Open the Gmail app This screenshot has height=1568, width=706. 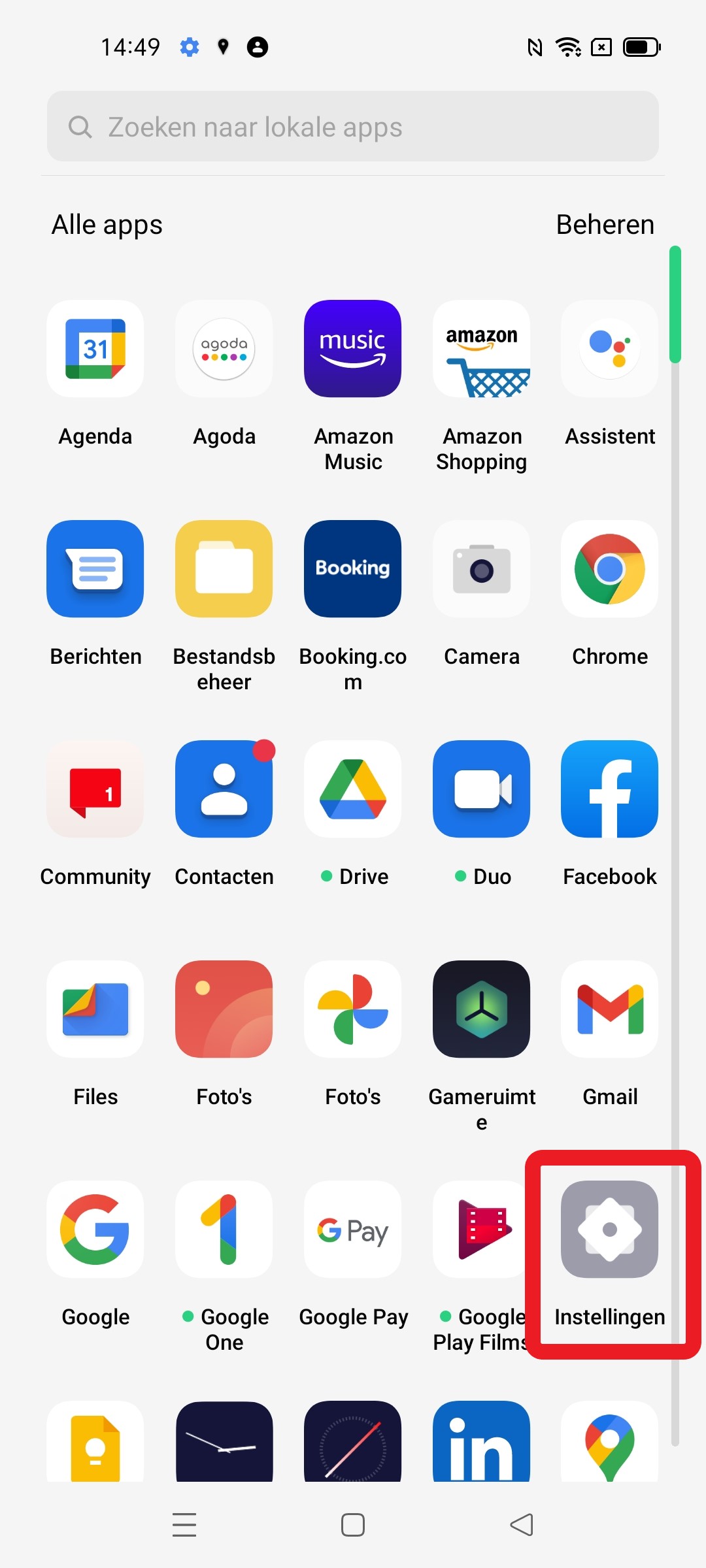click(610, 1009)
